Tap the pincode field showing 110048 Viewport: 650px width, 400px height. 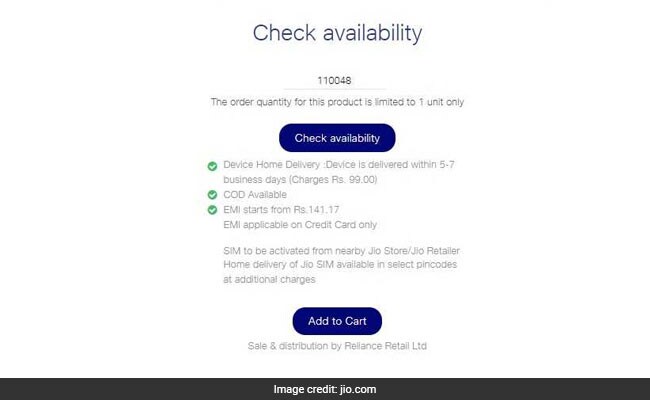335,80
